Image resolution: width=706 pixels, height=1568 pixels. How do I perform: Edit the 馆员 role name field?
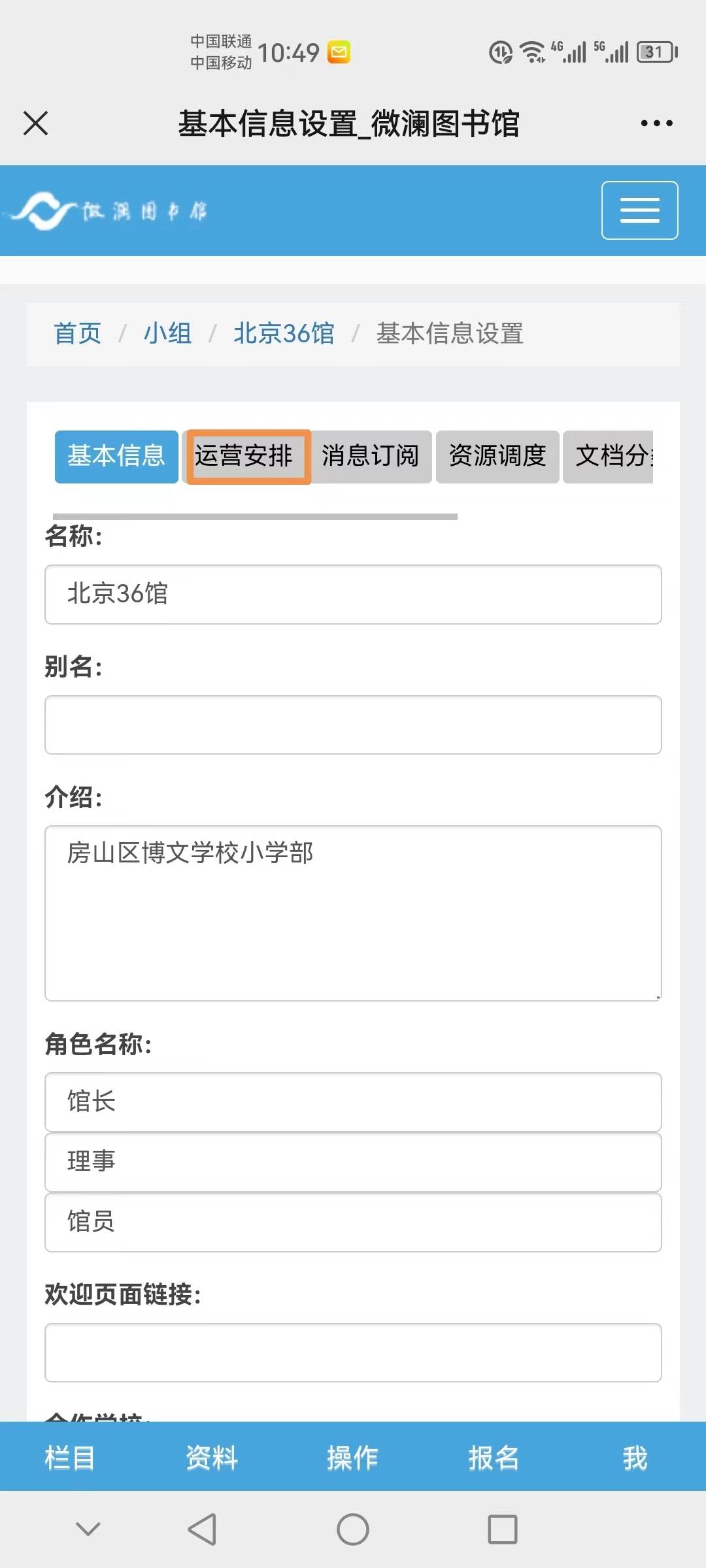[x=353, y=1222]
